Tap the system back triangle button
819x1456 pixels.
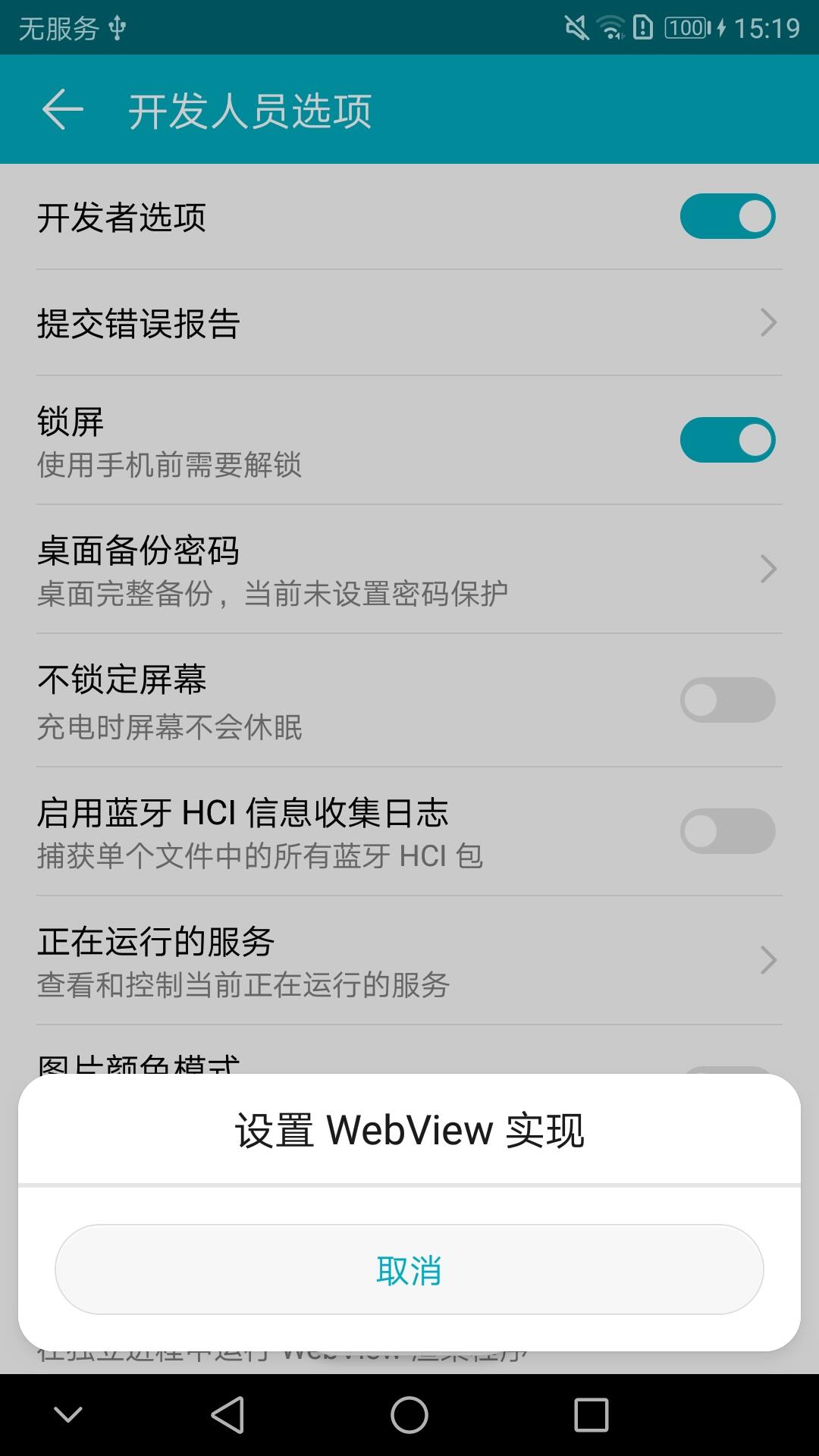point(227,1415)
